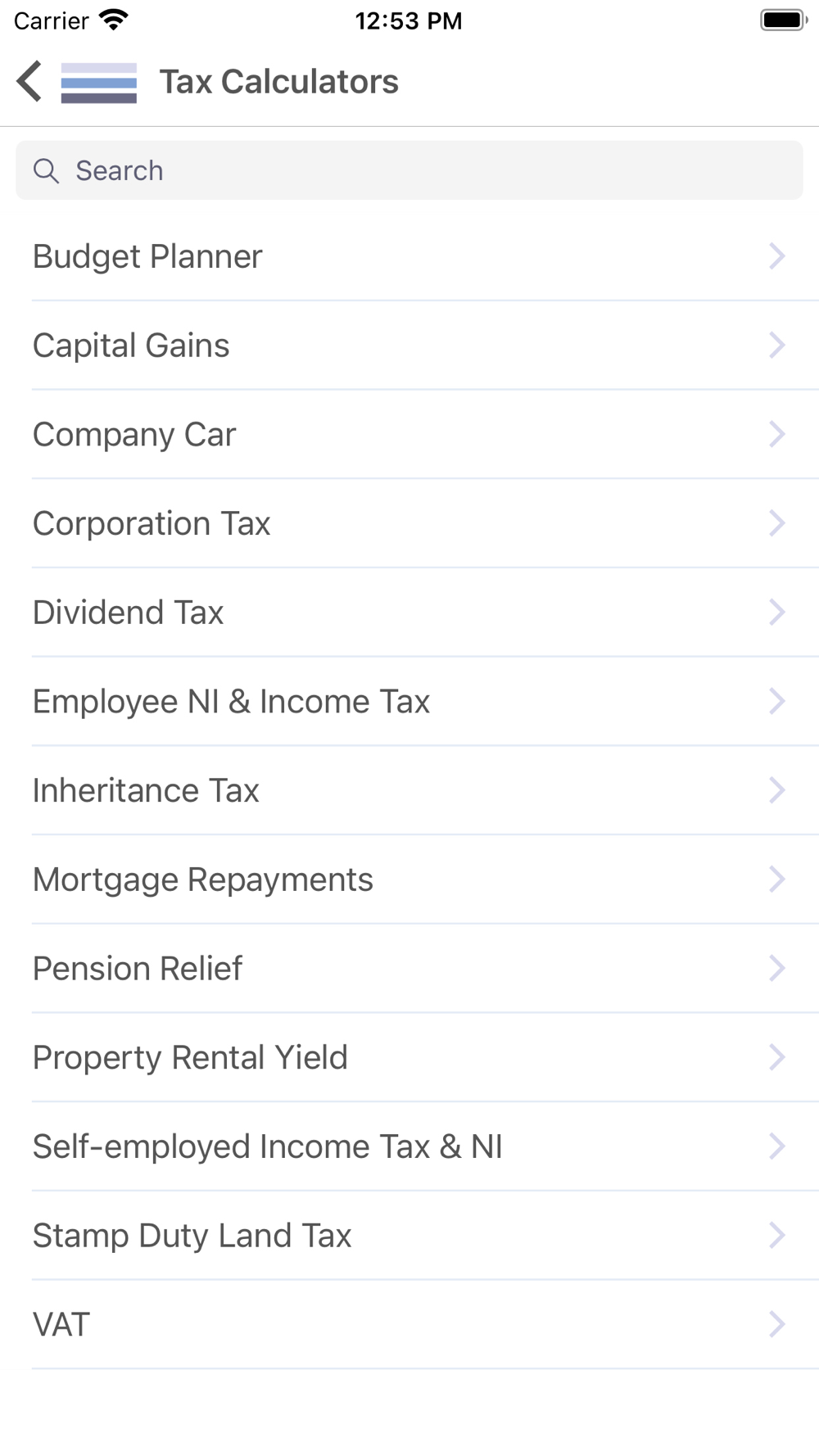Open Property Rental Yield calculator
This screenshot has height=1456, width=819.
click(x=409, y=1058)
